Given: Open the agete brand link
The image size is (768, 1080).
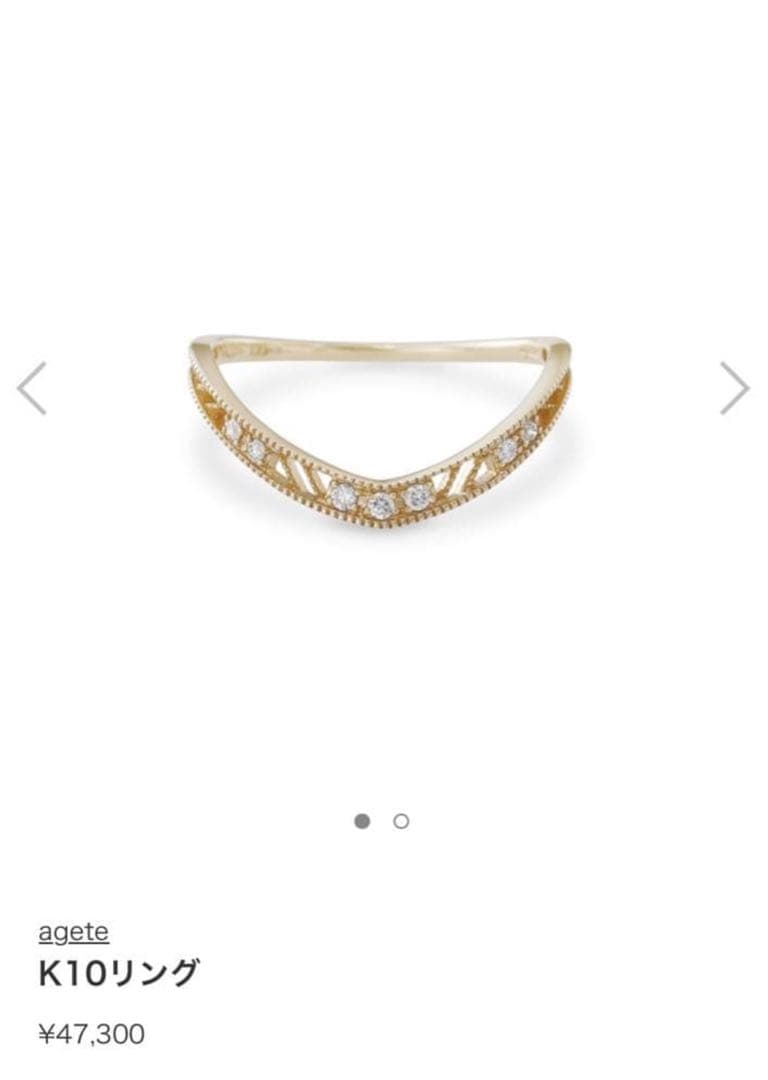Looking at the screenshot, I should click(74, 932).
